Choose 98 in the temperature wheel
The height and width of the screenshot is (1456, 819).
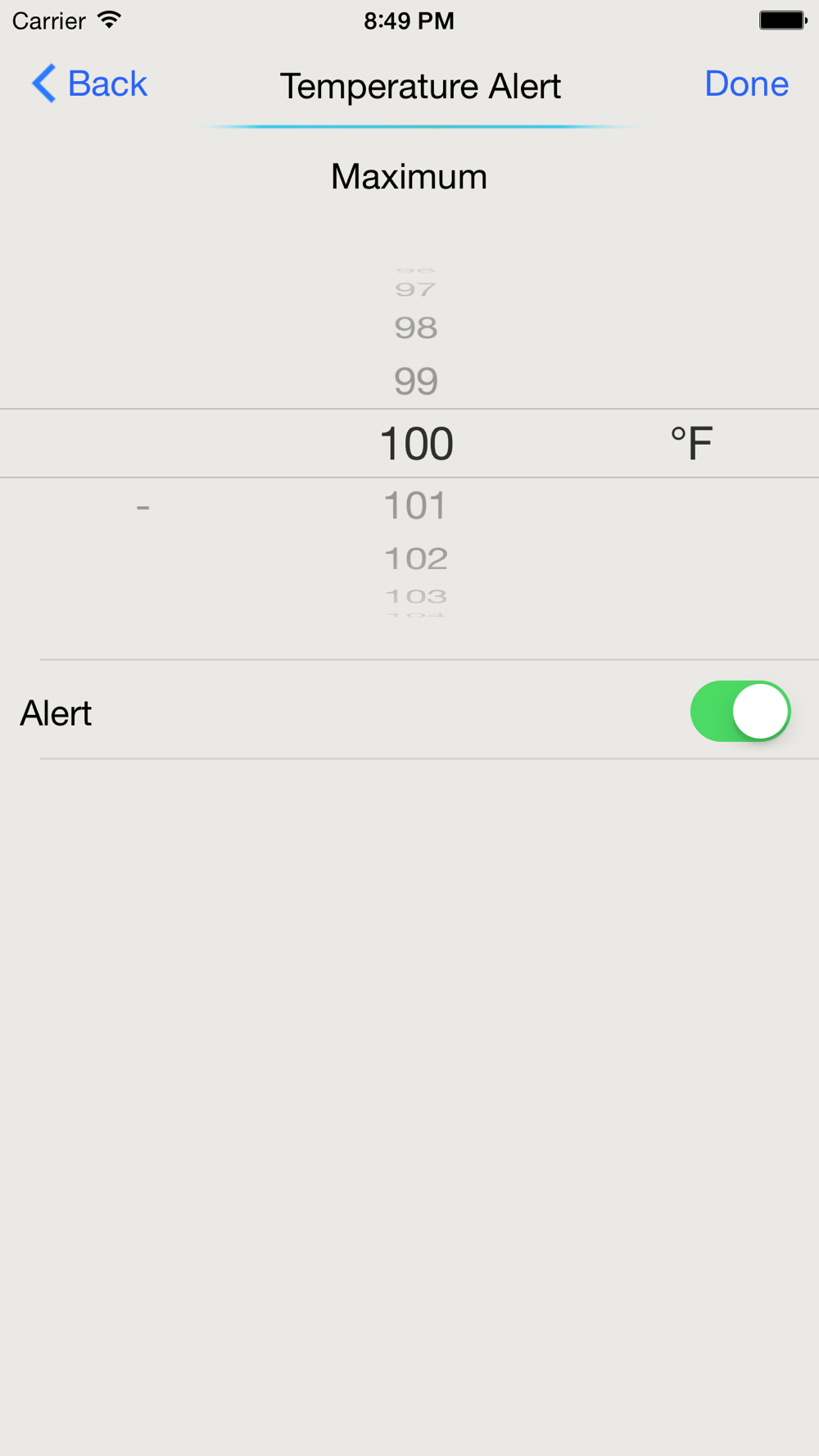[416, 328]
